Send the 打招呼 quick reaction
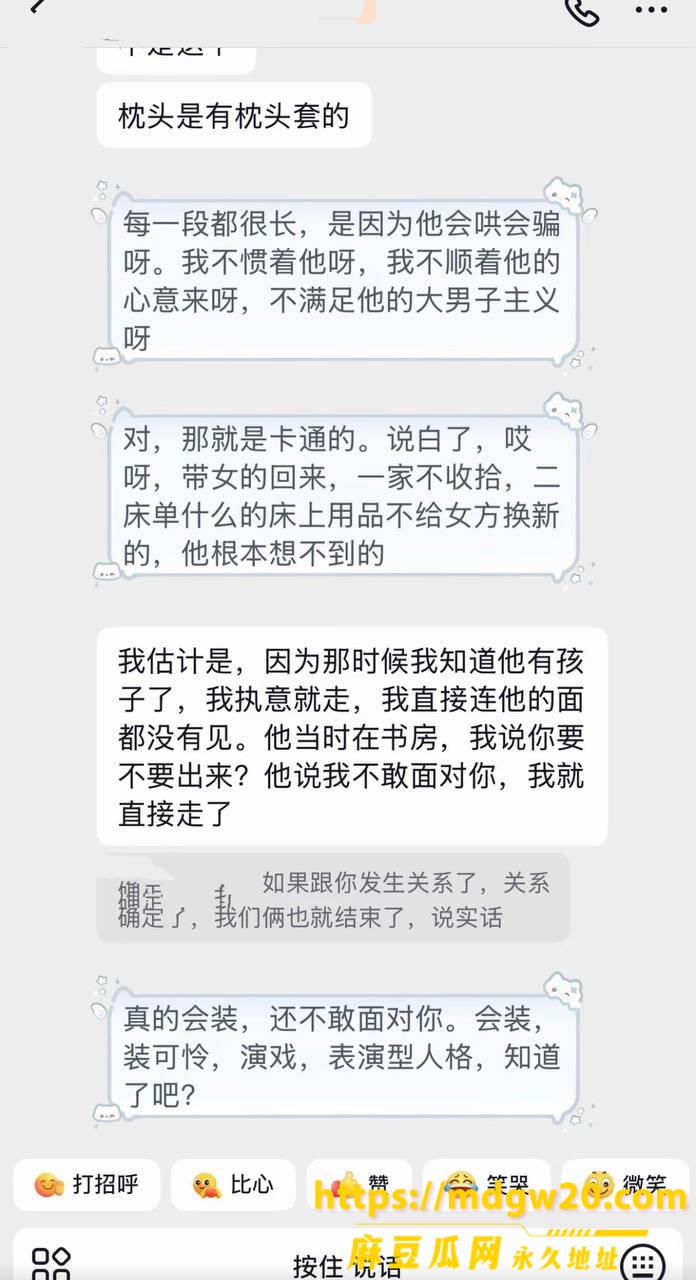 87,1185
